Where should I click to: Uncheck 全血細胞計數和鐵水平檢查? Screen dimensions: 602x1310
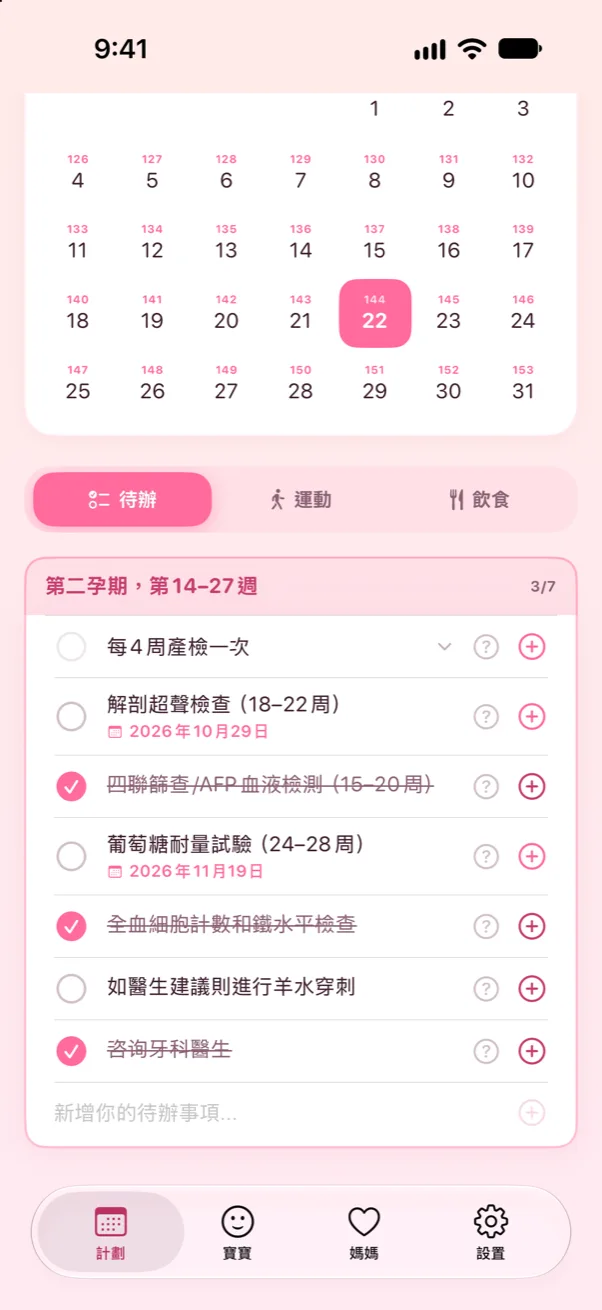tap(71, 926)
